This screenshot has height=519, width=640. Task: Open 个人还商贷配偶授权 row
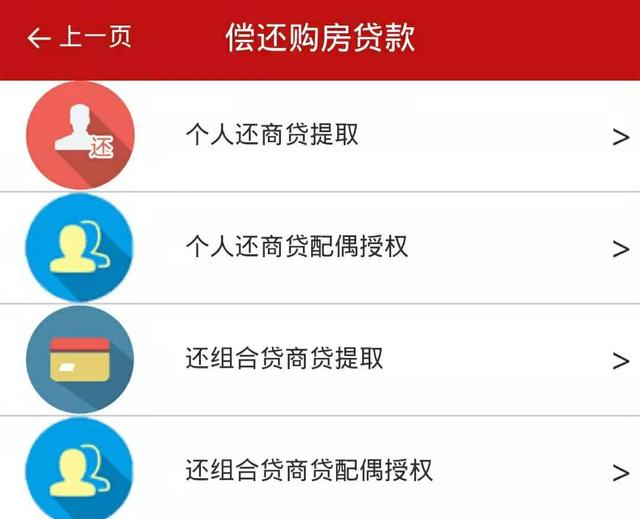point(296,248)
